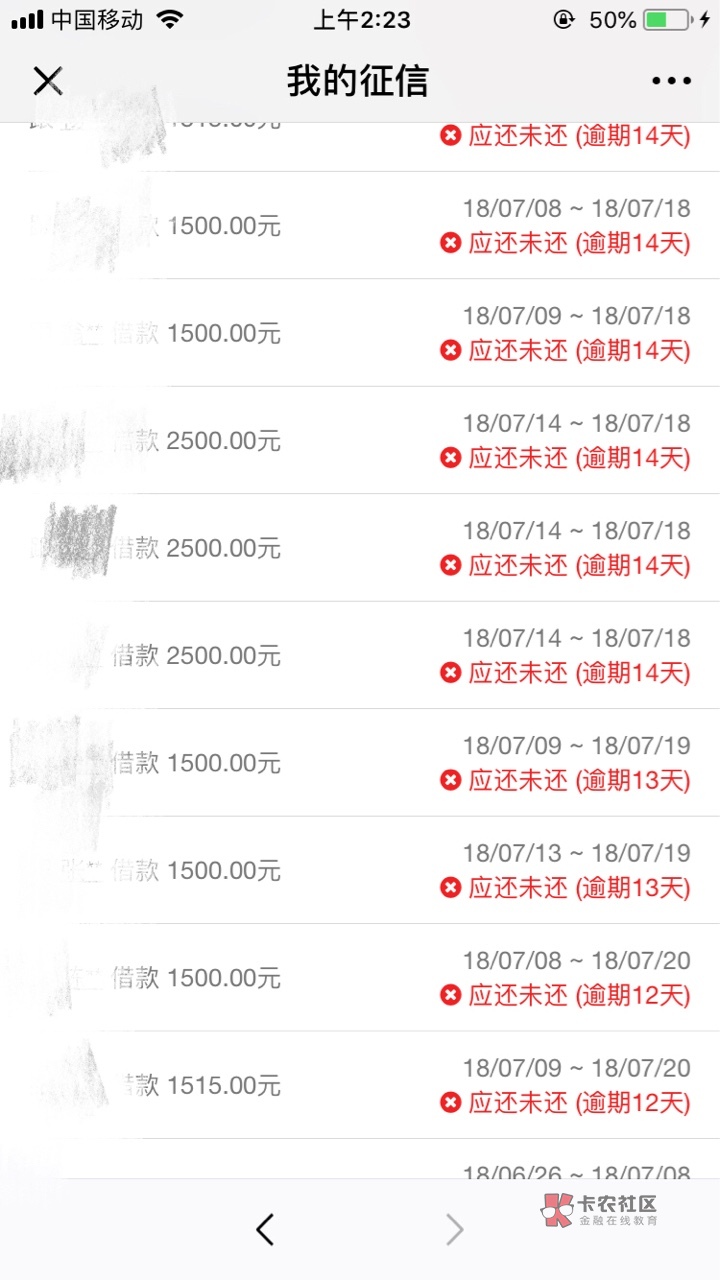720x1280 pixels.
Task: Open the three-dot more menu
Action: point(671,81)
